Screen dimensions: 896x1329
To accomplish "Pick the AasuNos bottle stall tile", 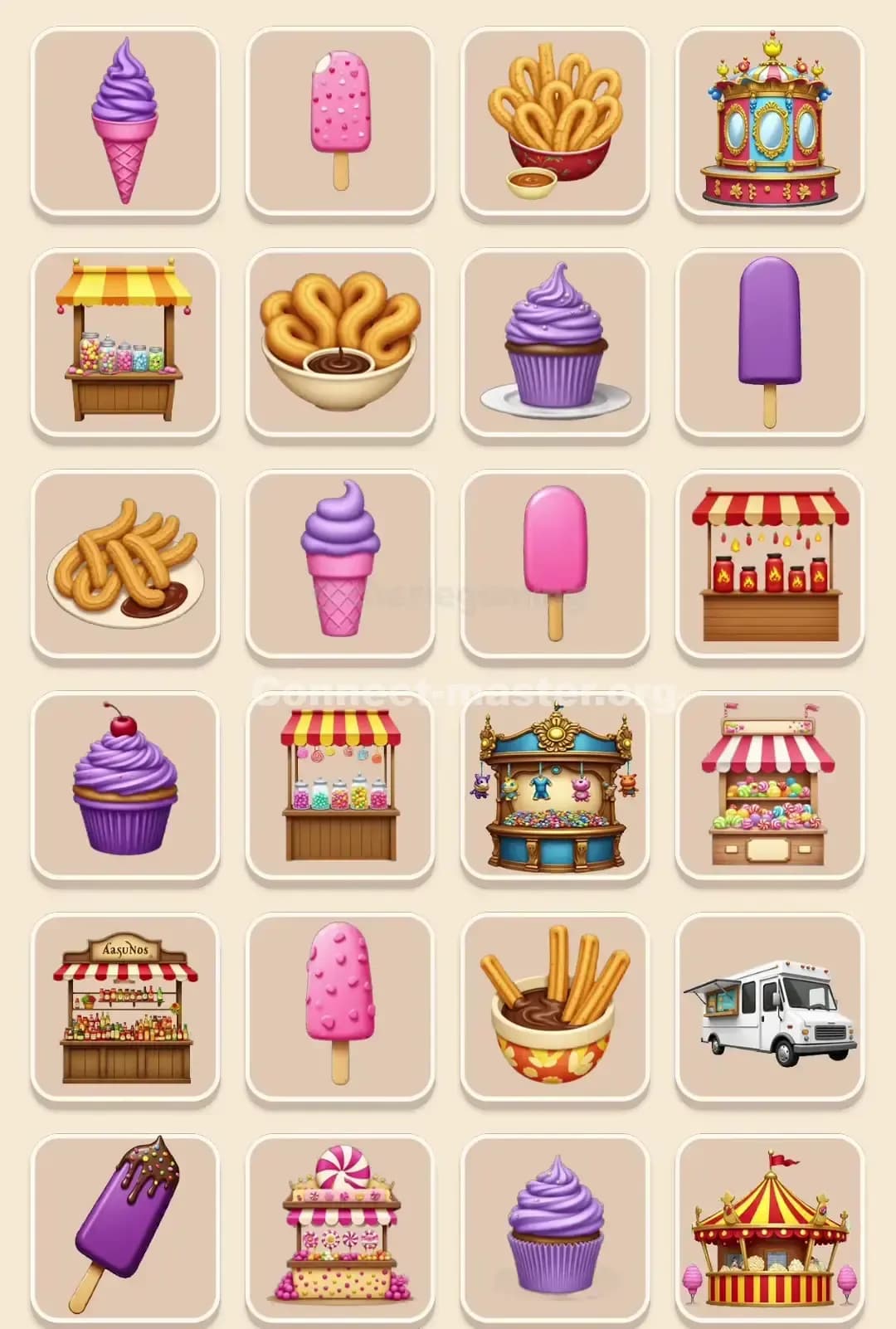I will click(125, 1007).
